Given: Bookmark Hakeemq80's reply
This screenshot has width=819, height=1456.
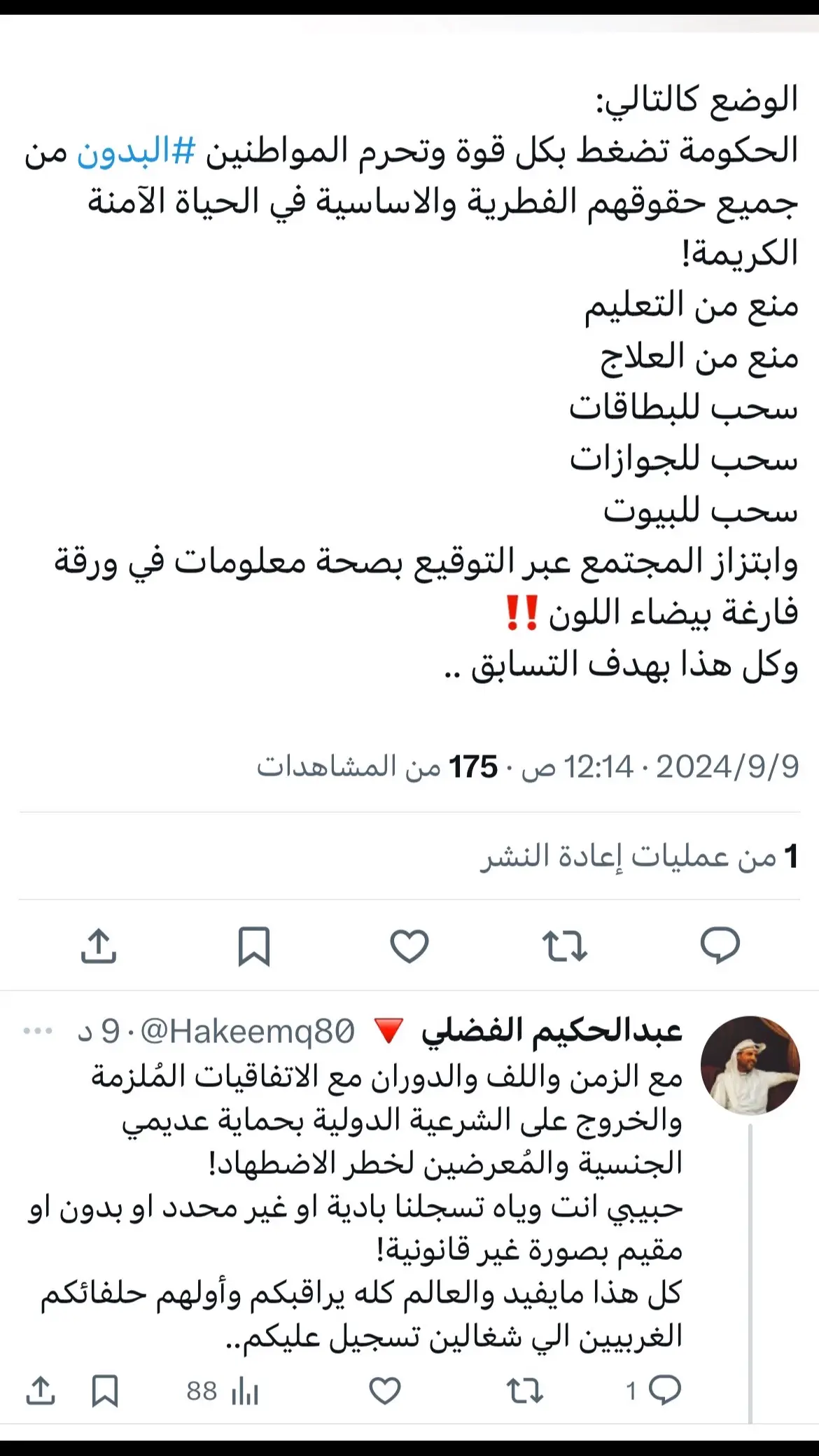Looking at the screenshot, I should tap(105, 1390).
